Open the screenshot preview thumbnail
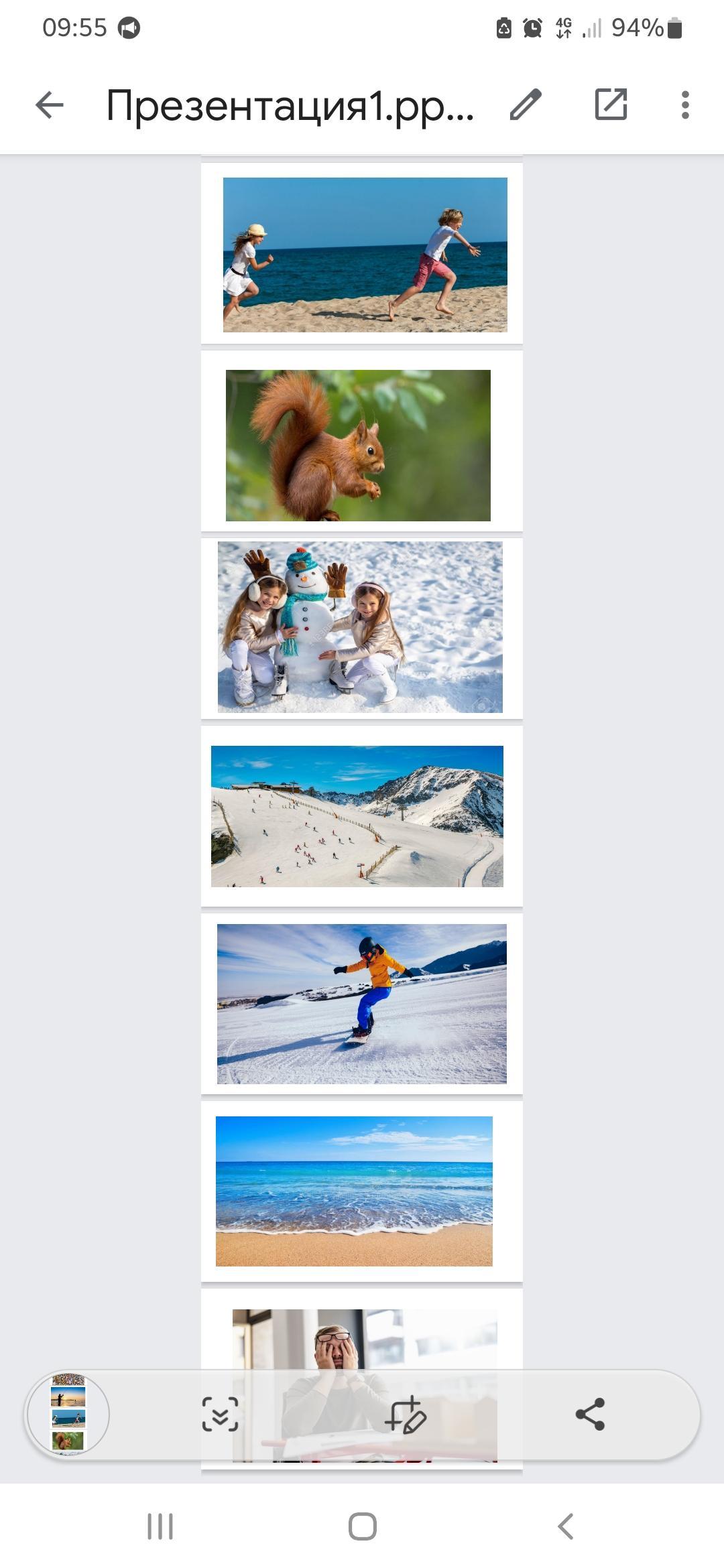 68,1414
